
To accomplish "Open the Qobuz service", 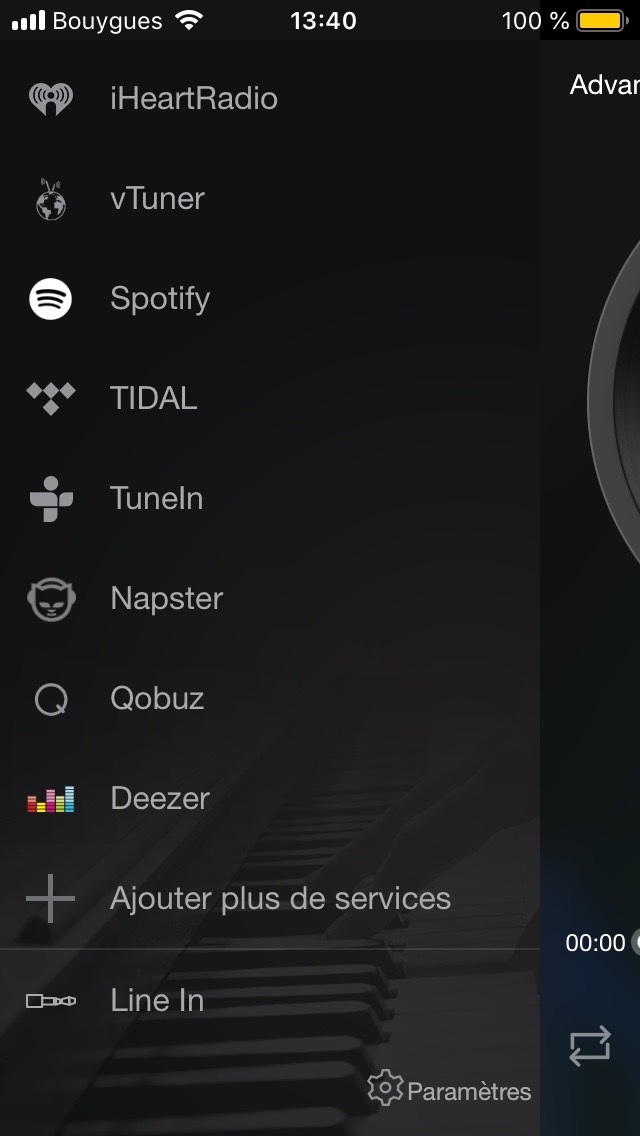I will [270, 698].
